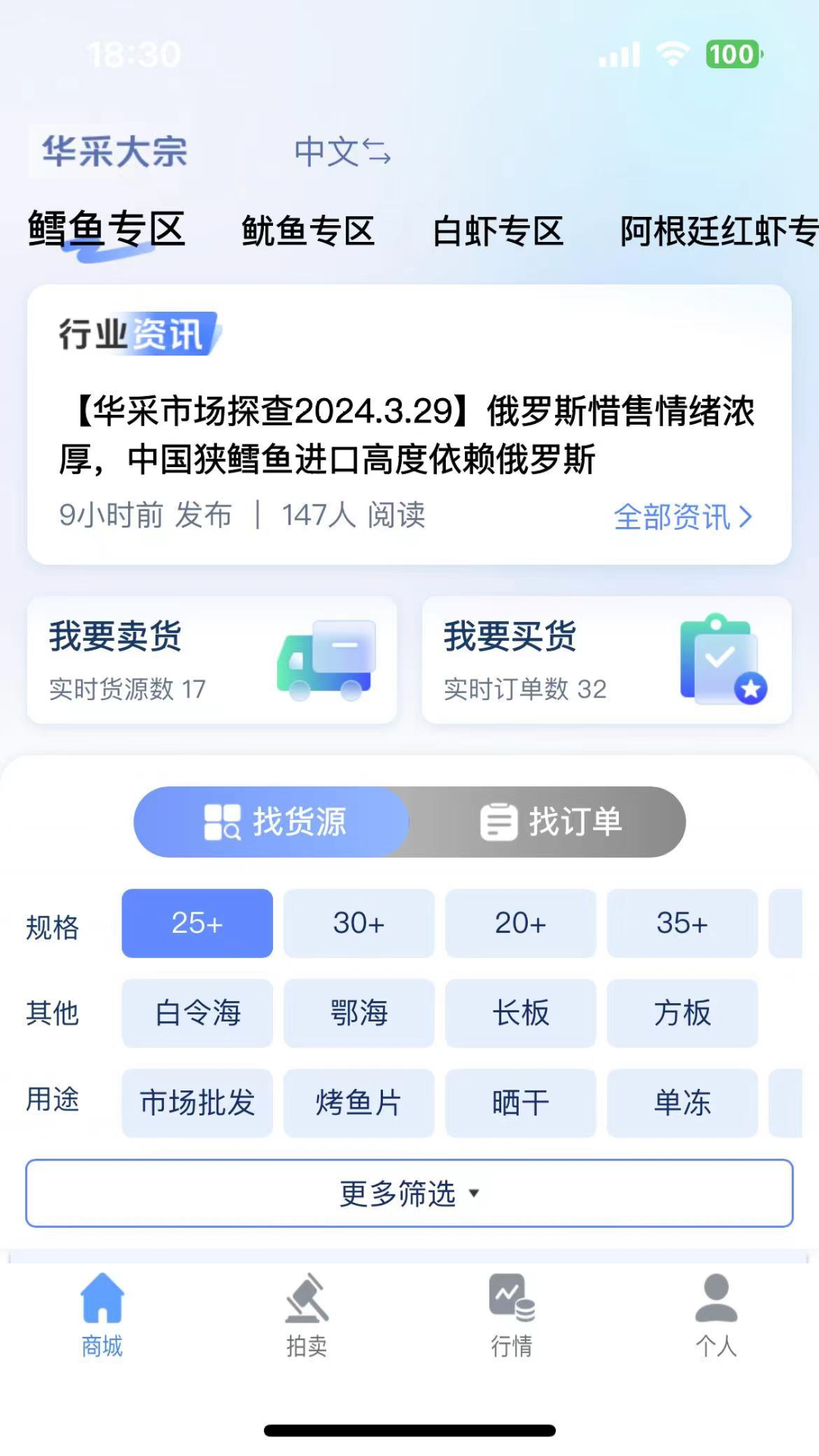
Task: Expand 更多筛选 for more filters
Action: pyautogui.click(x=409, y=1193)
